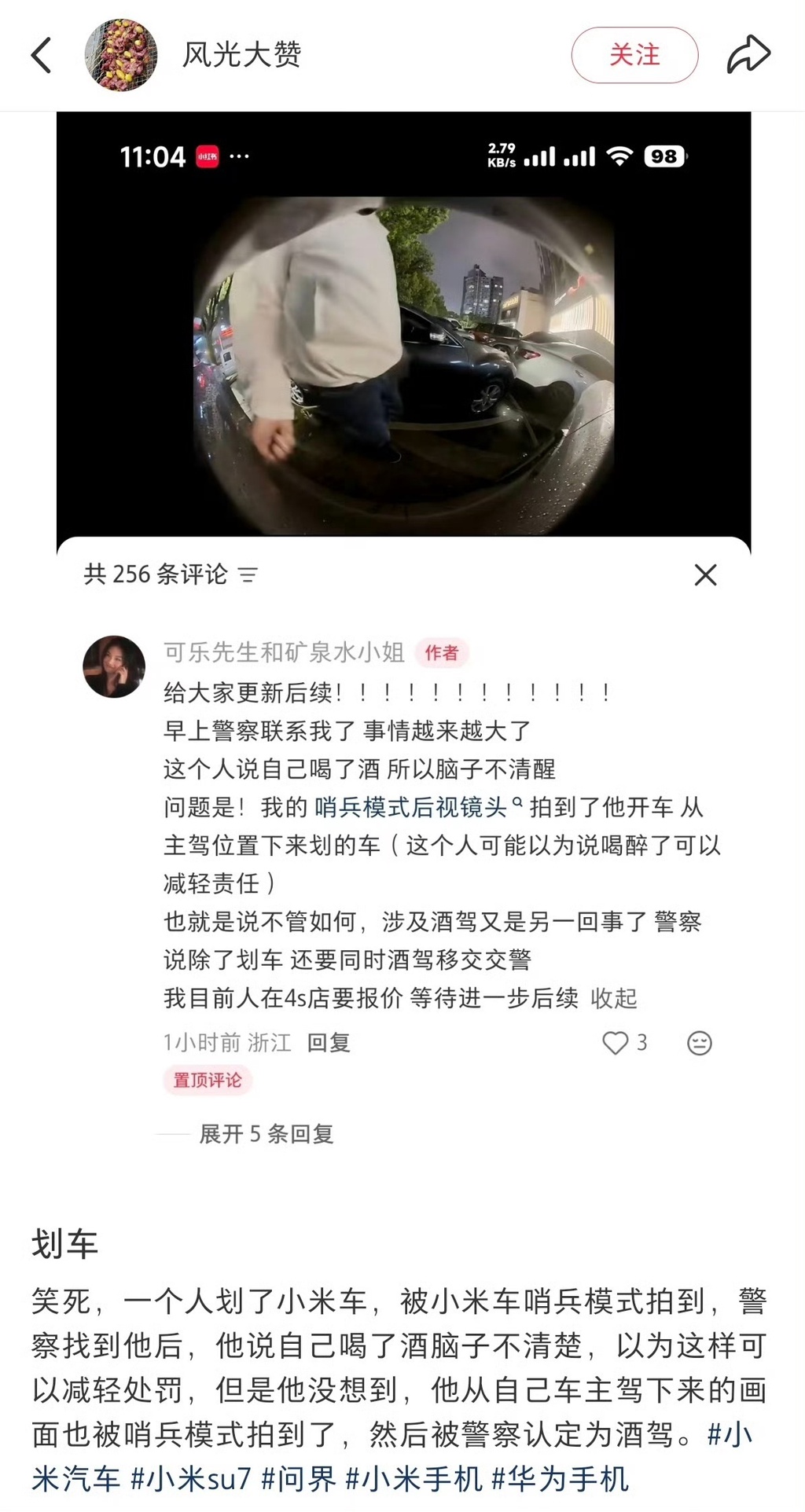This screenshot has width=805, height=1512.
Task: Open 风光大赞's profile avatar
Action: pos(121,55)
